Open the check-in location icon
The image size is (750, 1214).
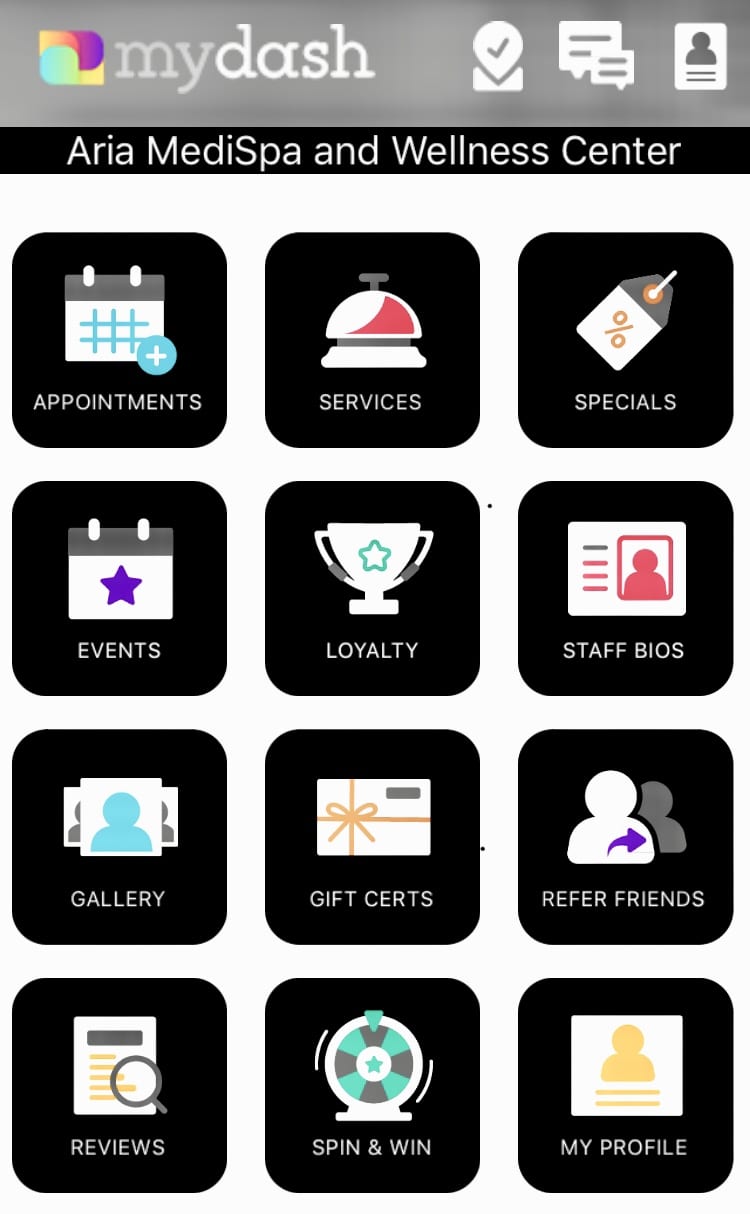[498, 57]
